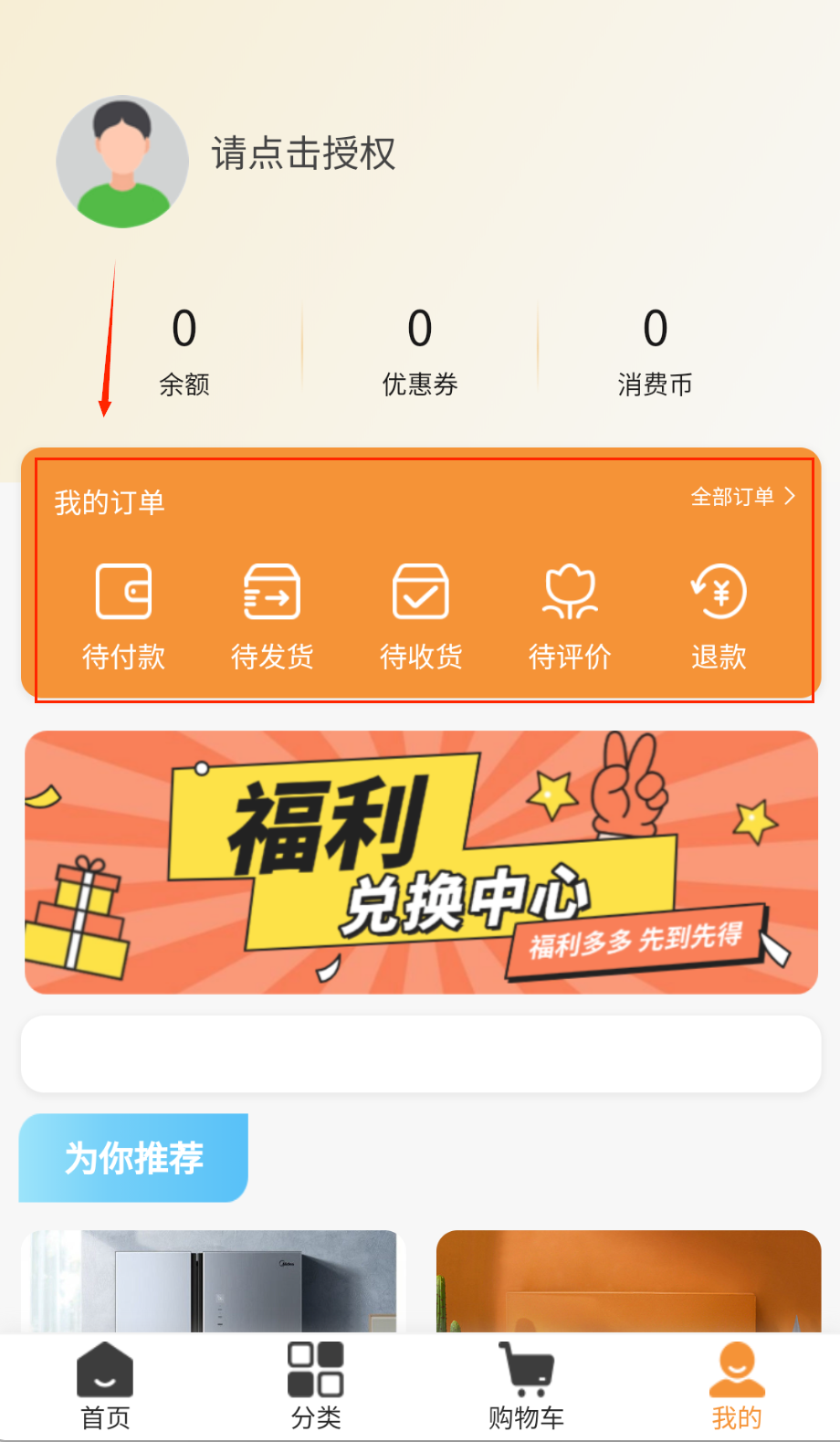Open 余额 balance details
Viewport: 840px width, 1442px height.
click(x=184, y=351)
